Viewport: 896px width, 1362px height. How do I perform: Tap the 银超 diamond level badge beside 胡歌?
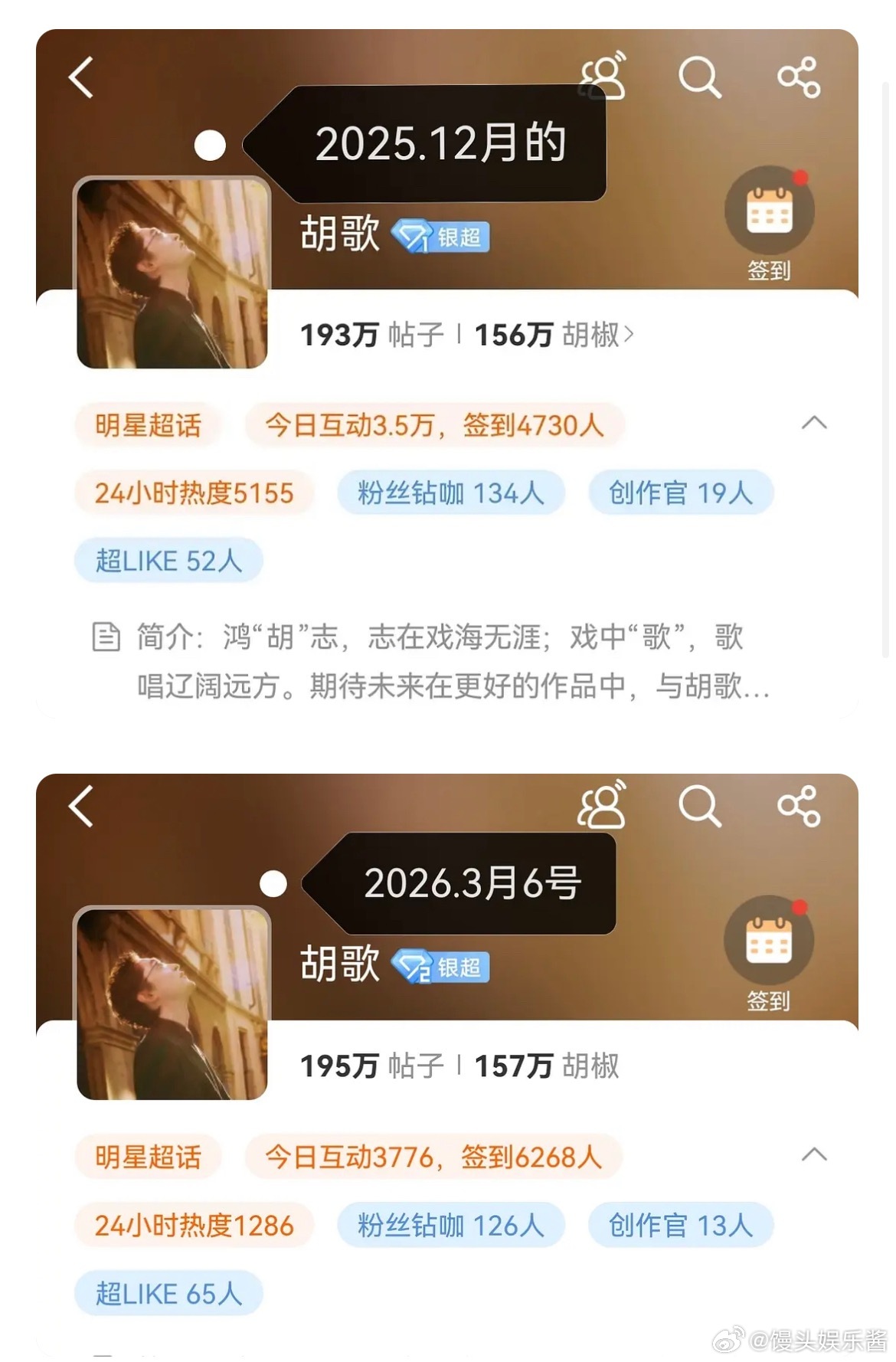point(440,236)
